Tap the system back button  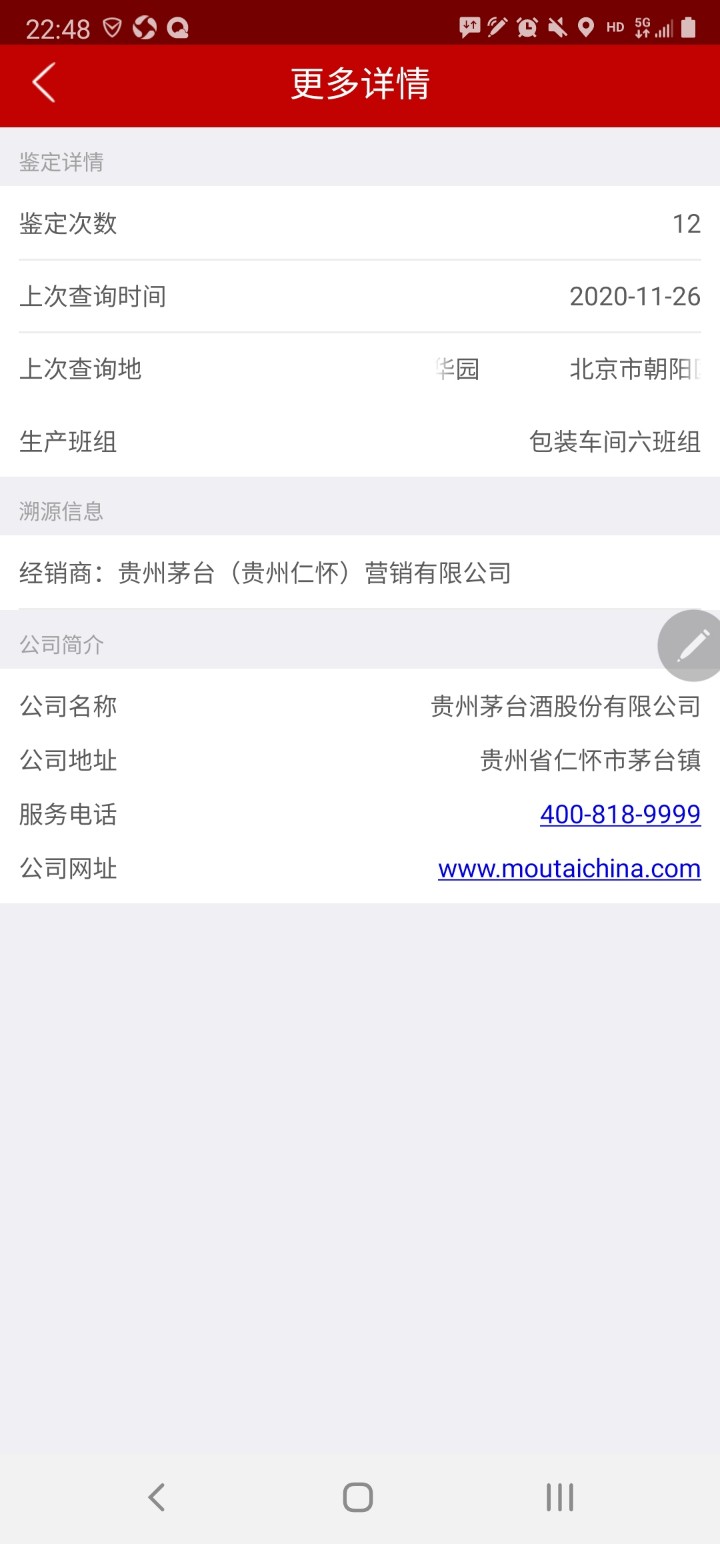click(x=156, y=1497)
